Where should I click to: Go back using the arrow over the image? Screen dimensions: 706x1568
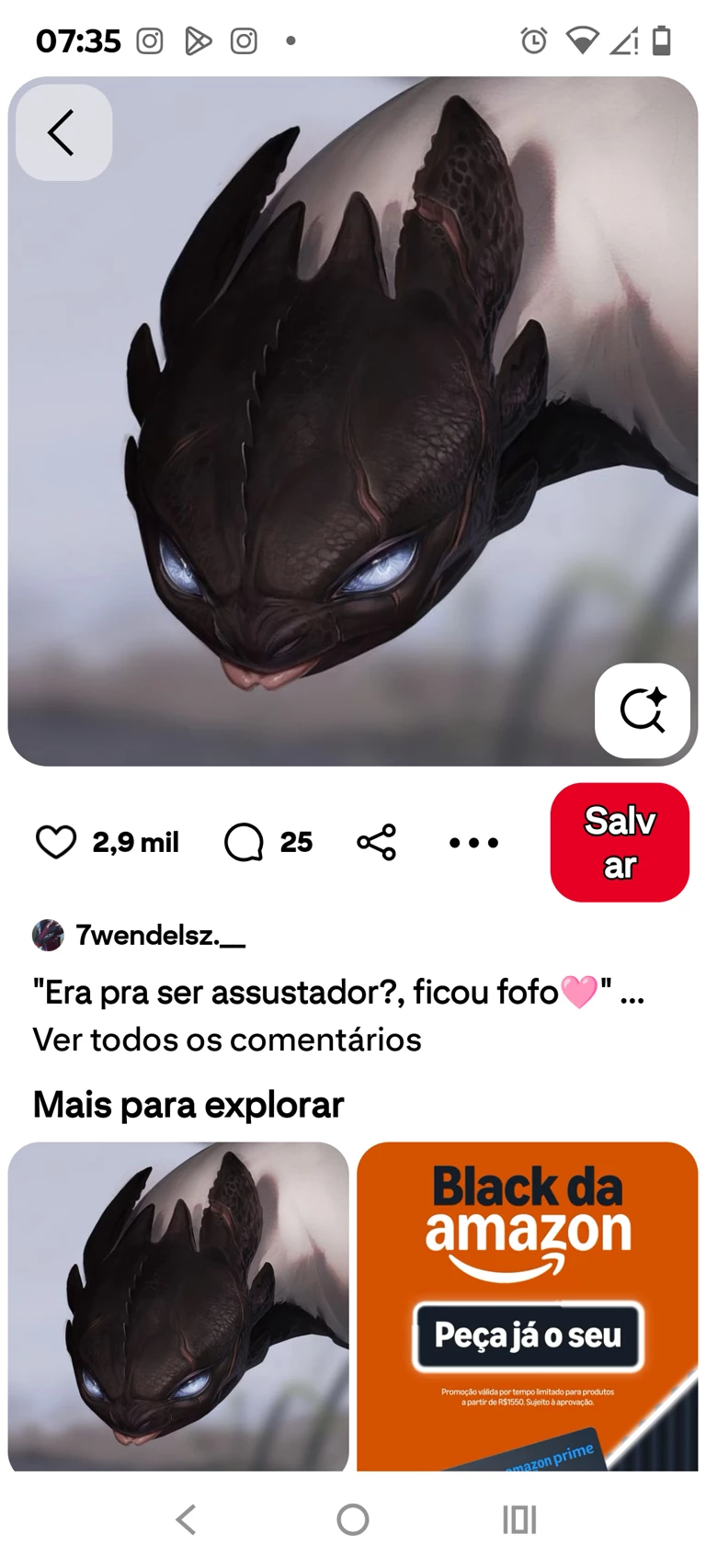[x=63, y=133]
